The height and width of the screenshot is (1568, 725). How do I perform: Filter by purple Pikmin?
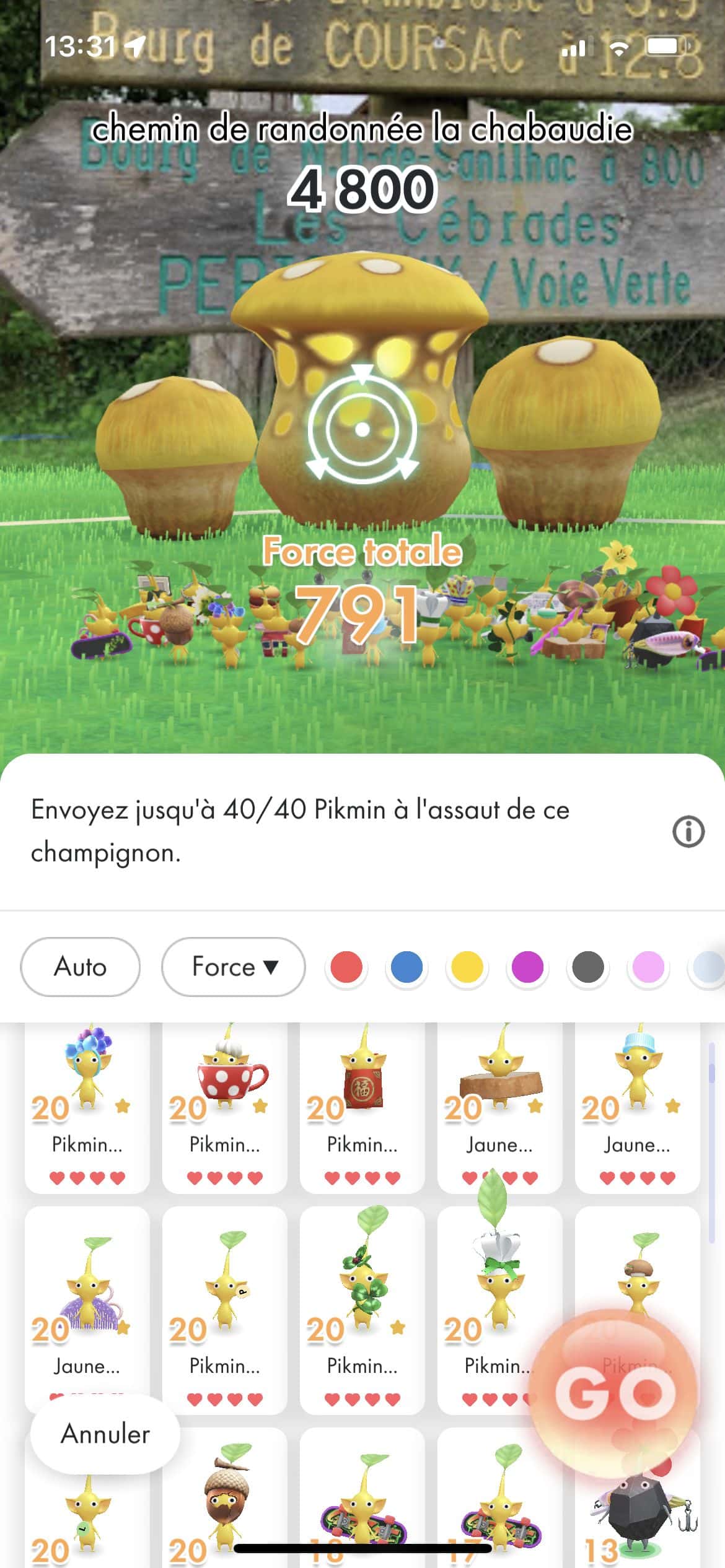(x=527, y=967)
